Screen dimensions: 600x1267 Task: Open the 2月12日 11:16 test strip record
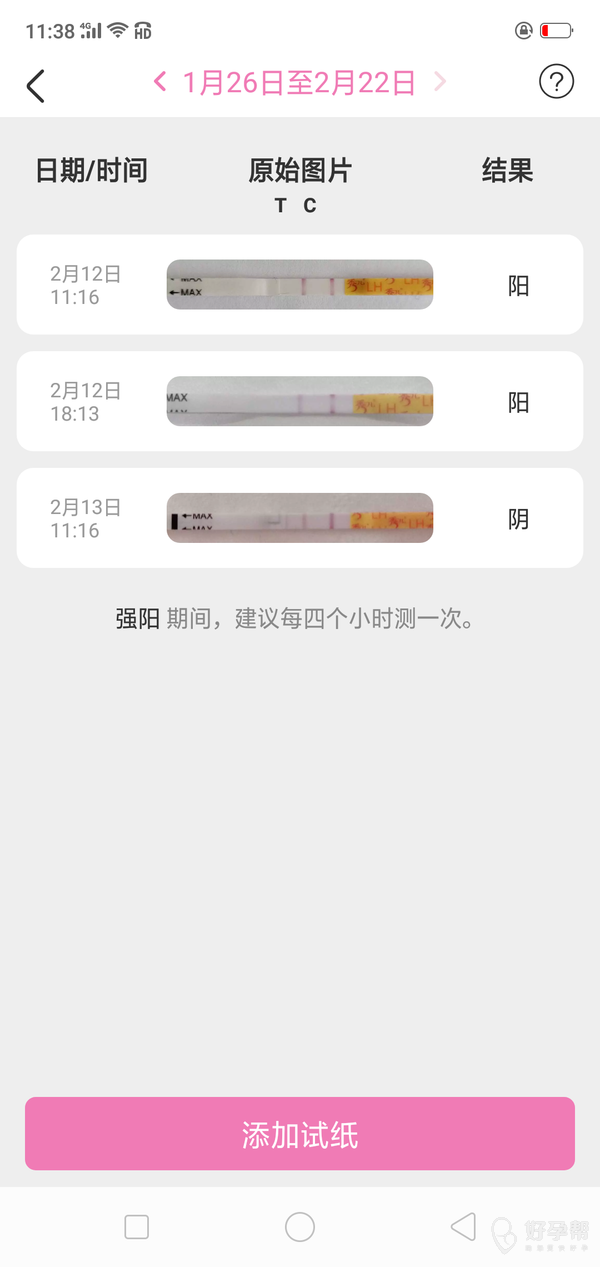tap(299, 285)
